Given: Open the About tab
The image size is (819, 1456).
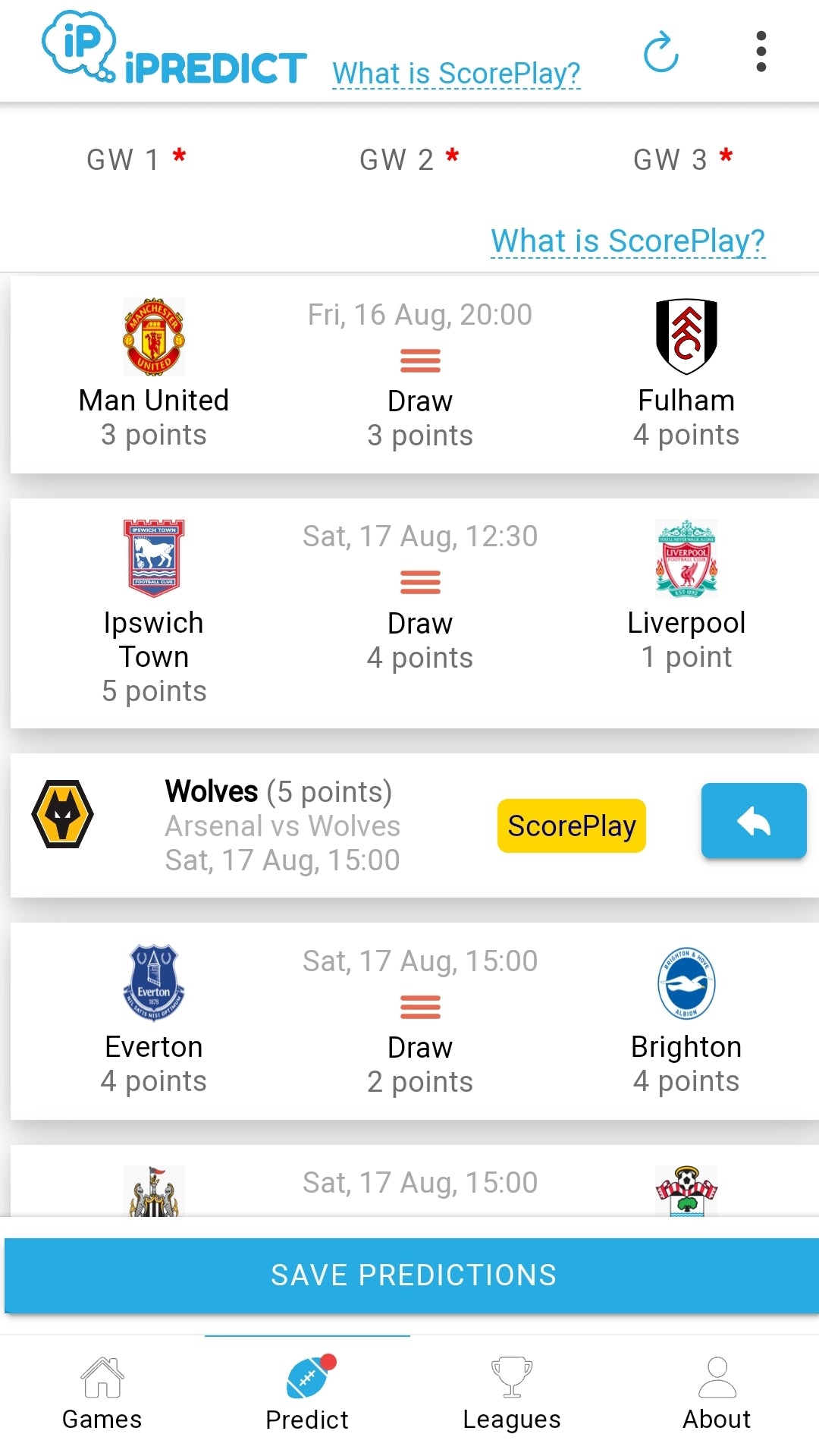Looking at the screenshot, I should [x=717, y=1395].
